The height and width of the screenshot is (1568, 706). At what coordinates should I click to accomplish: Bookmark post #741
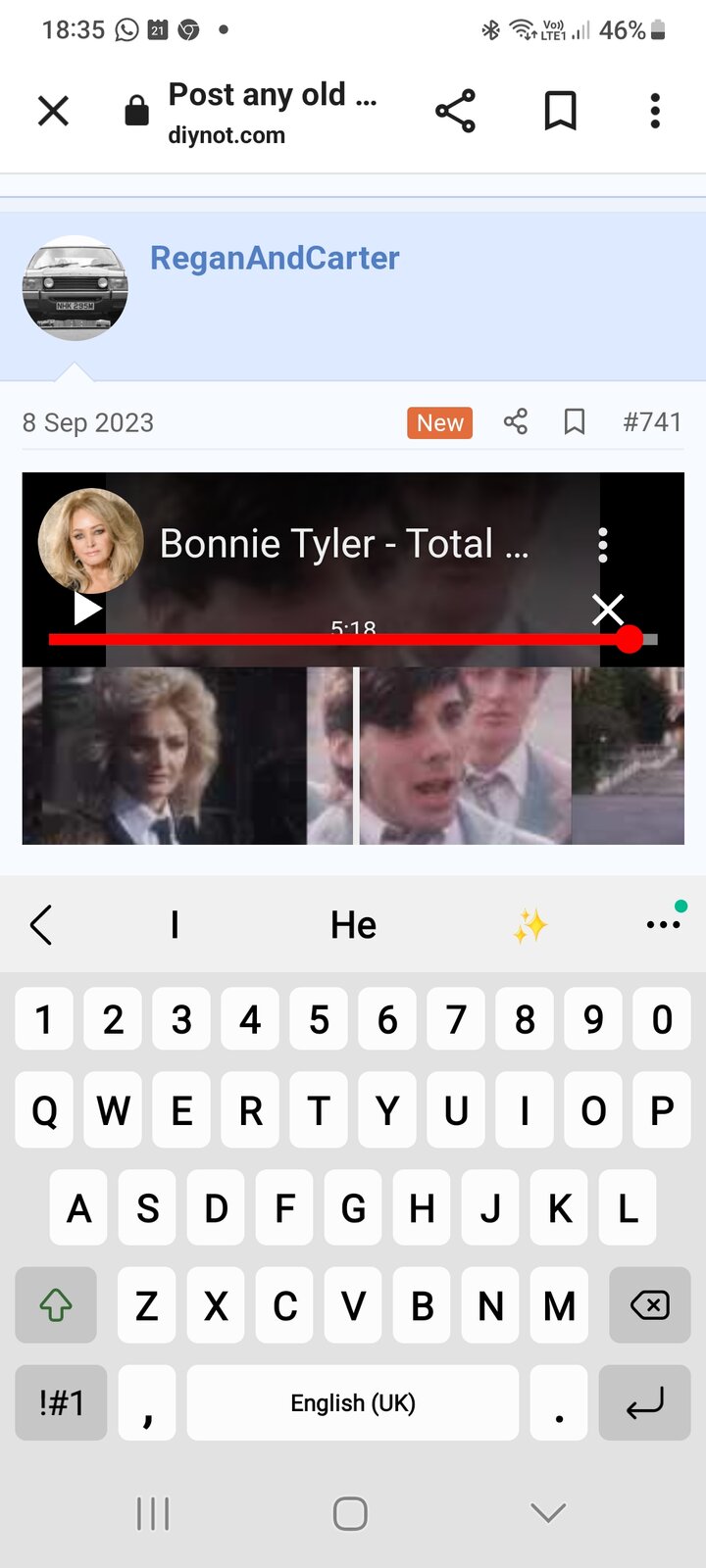pyautogui.click(x=575, y=422)
